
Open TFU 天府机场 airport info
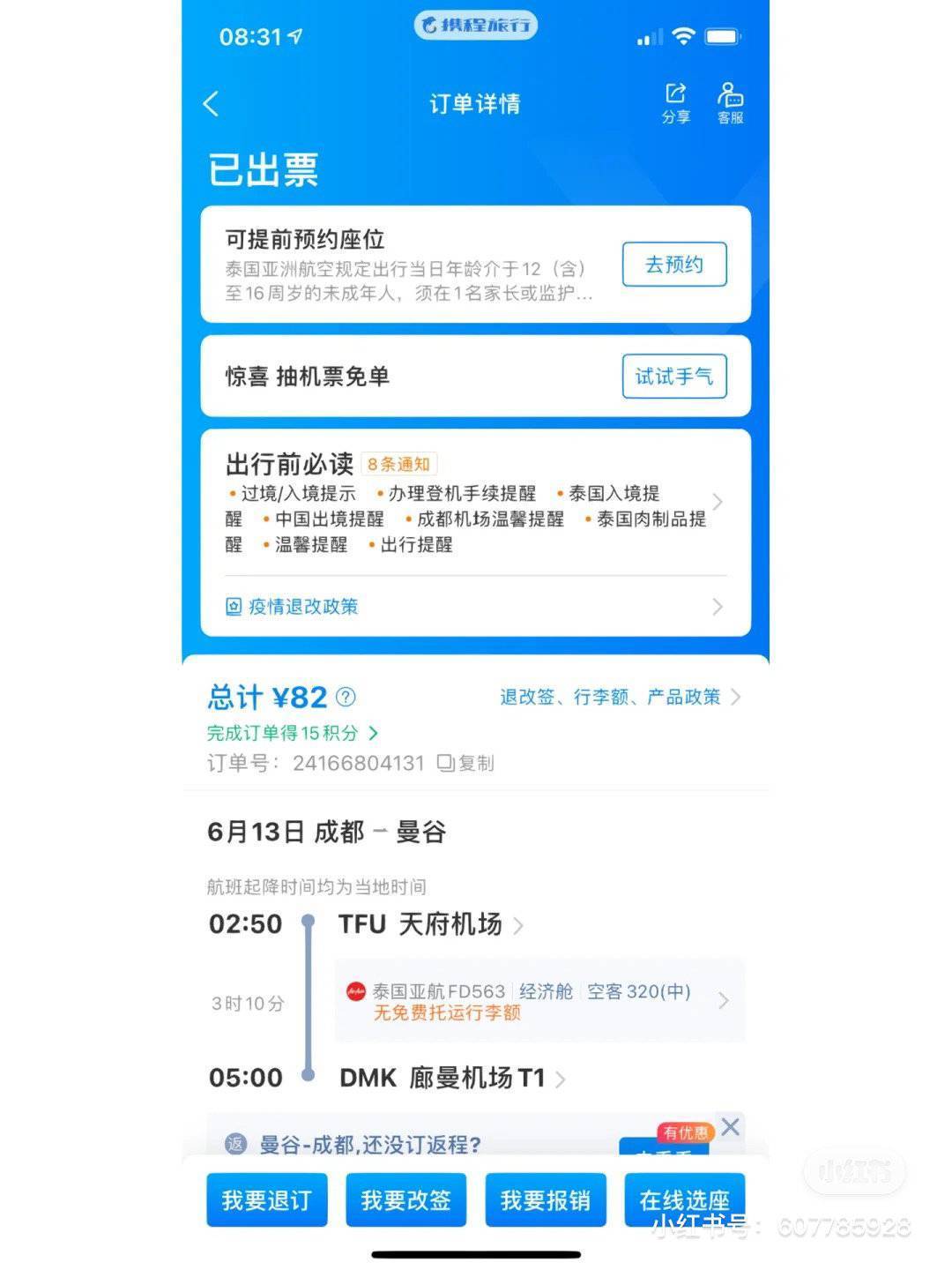coord(431,924)
